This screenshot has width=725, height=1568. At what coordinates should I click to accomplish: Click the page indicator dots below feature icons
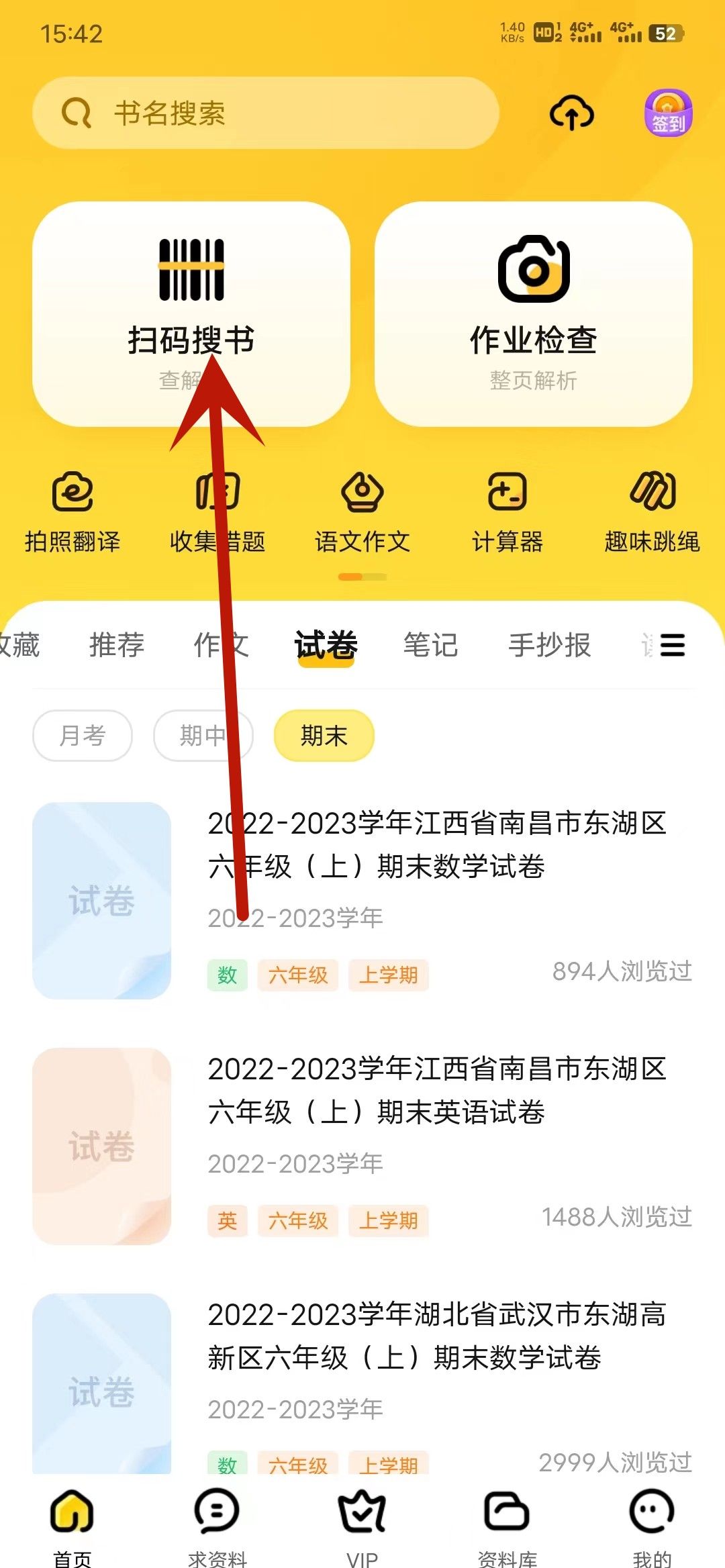coord(362,576)
